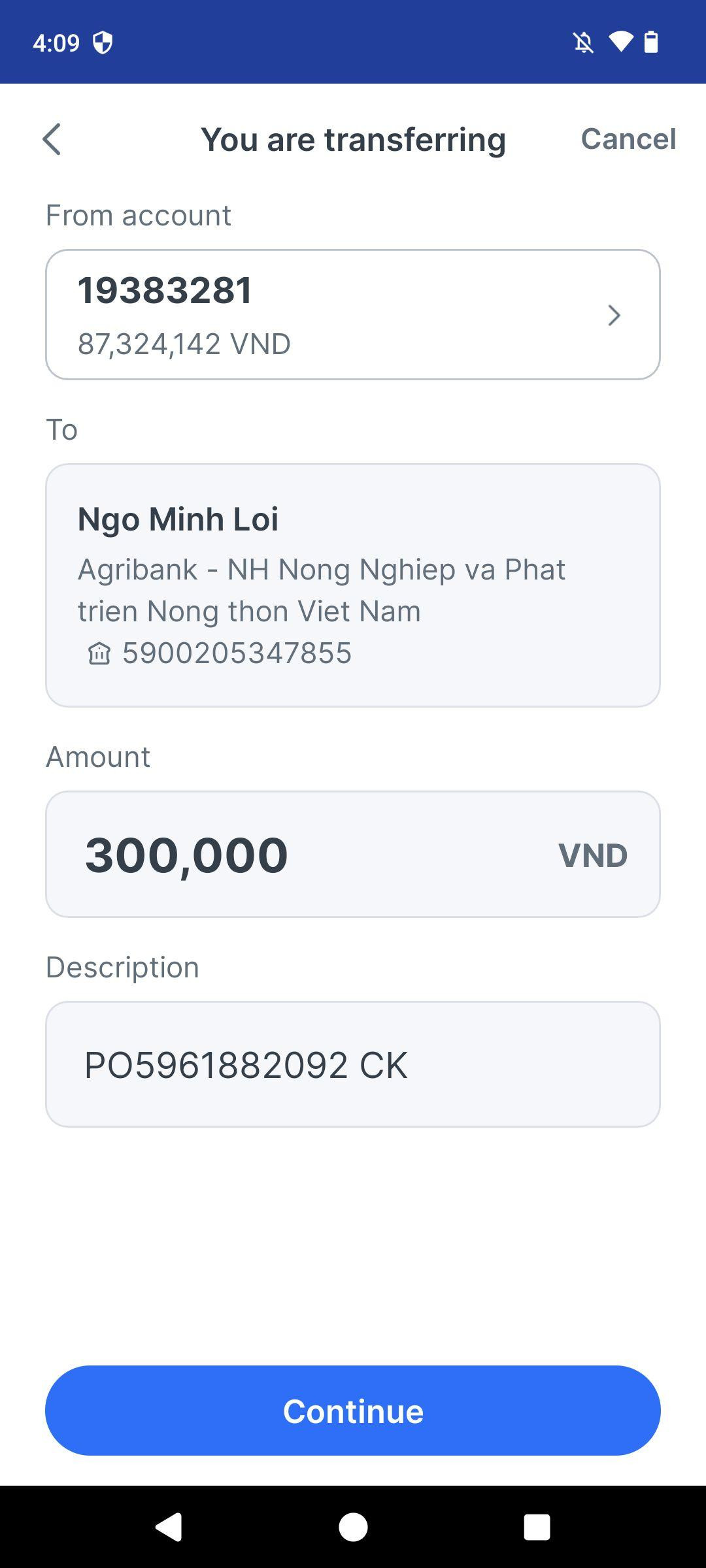
Task: Tap the system home button
Action: tap(353, 1527)
